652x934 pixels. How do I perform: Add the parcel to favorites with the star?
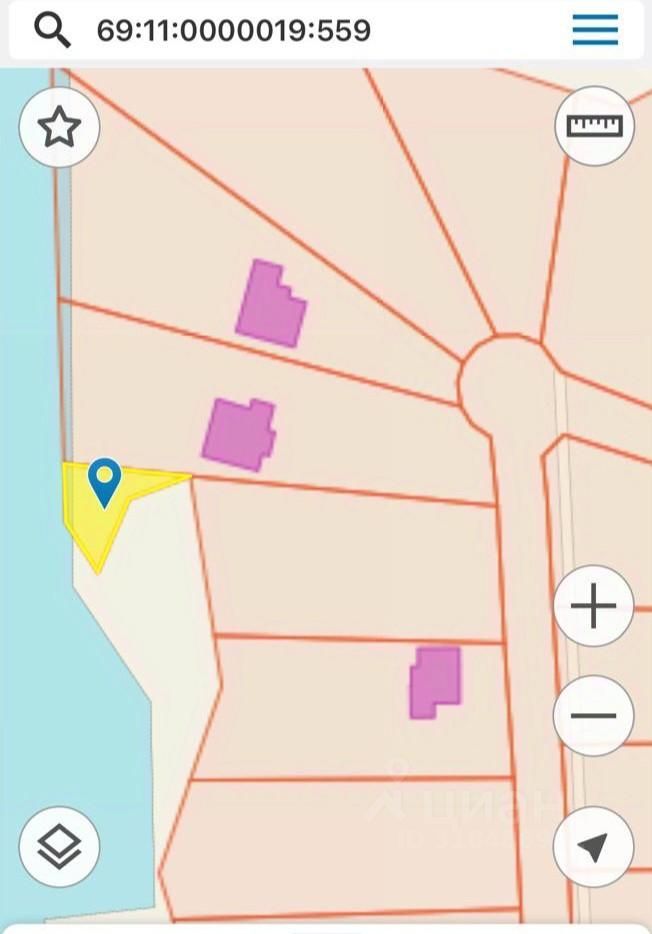pyautogui.click(x=59, y=128)
